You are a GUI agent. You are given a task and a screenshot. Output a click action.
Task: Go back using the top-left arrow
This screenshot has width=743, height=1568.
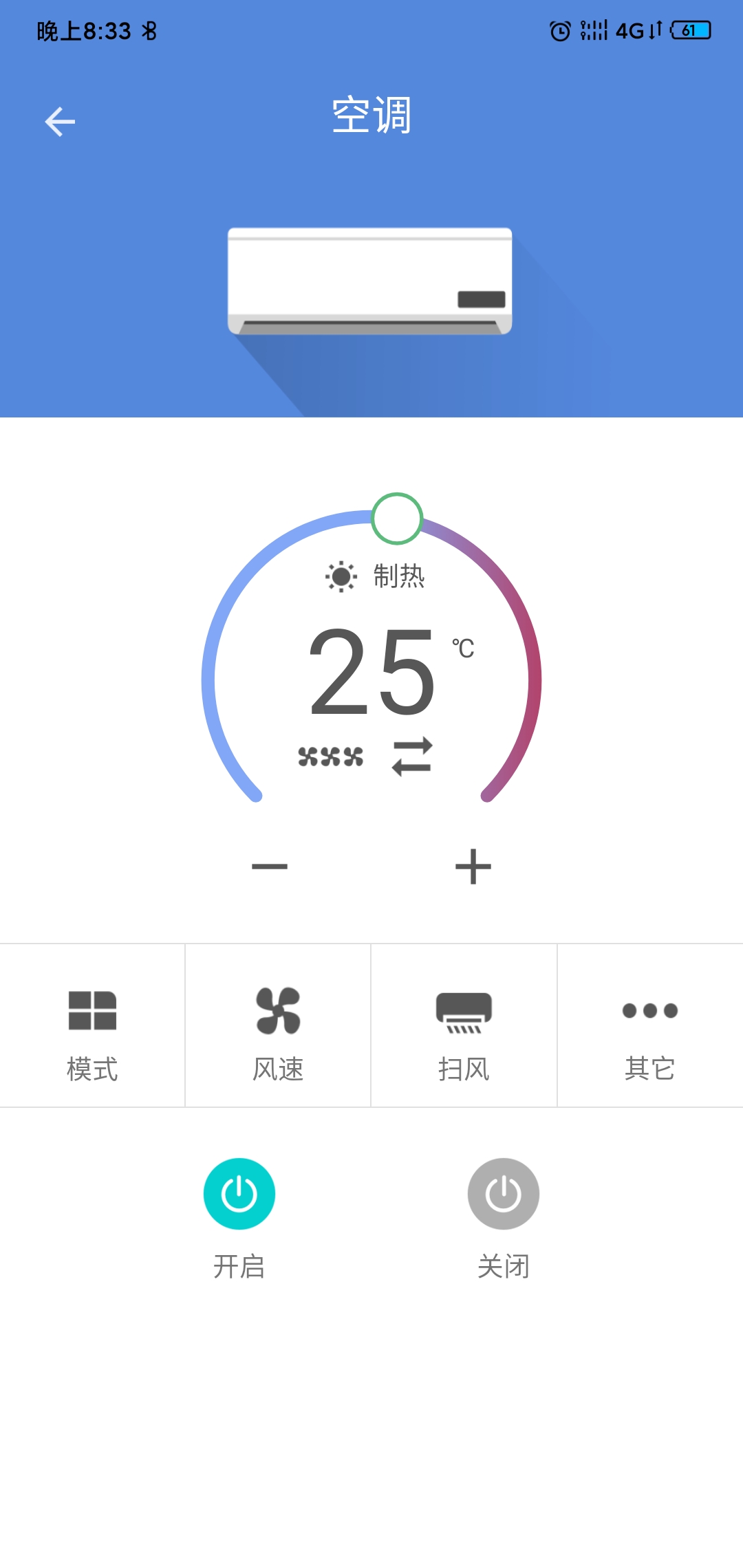click(60, 122)
